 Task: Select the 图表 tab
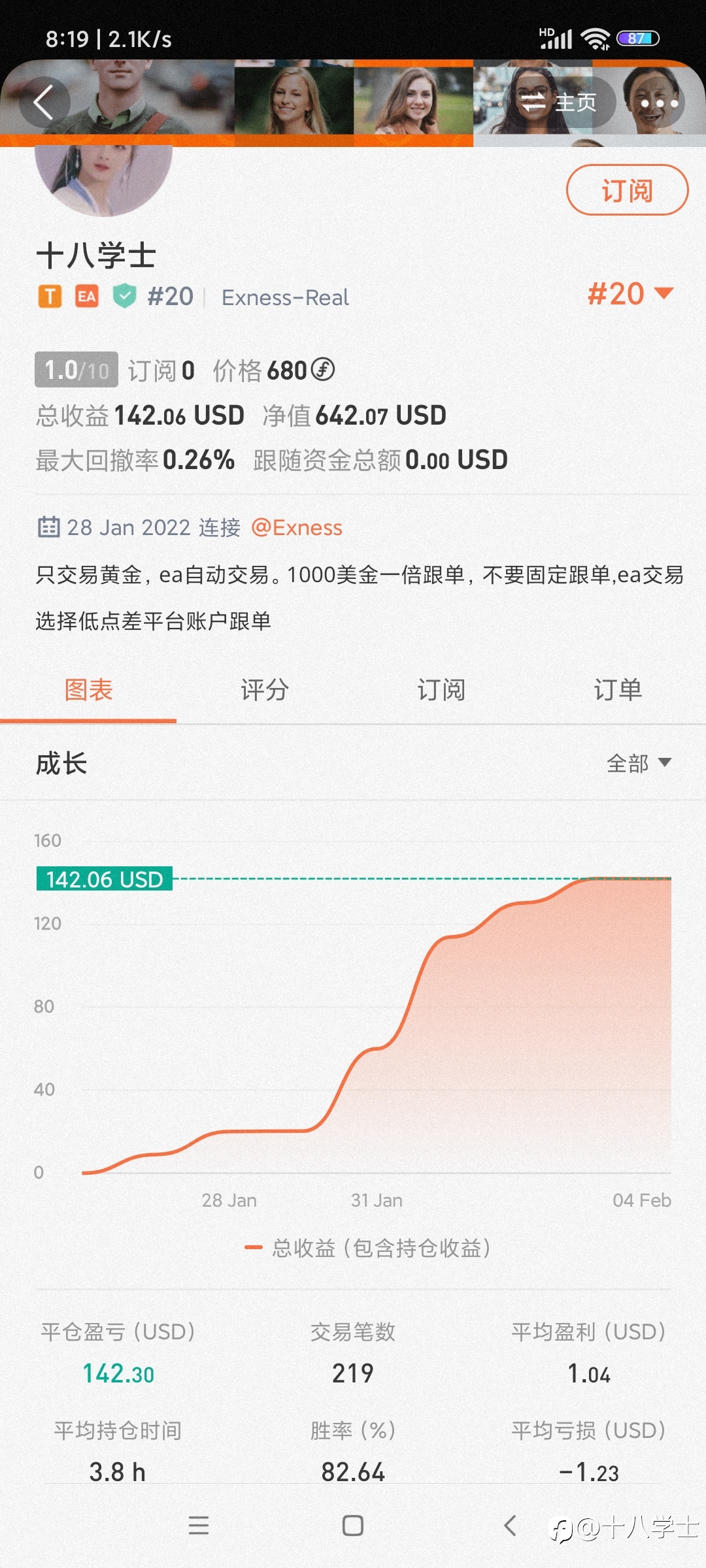[88, 690]
